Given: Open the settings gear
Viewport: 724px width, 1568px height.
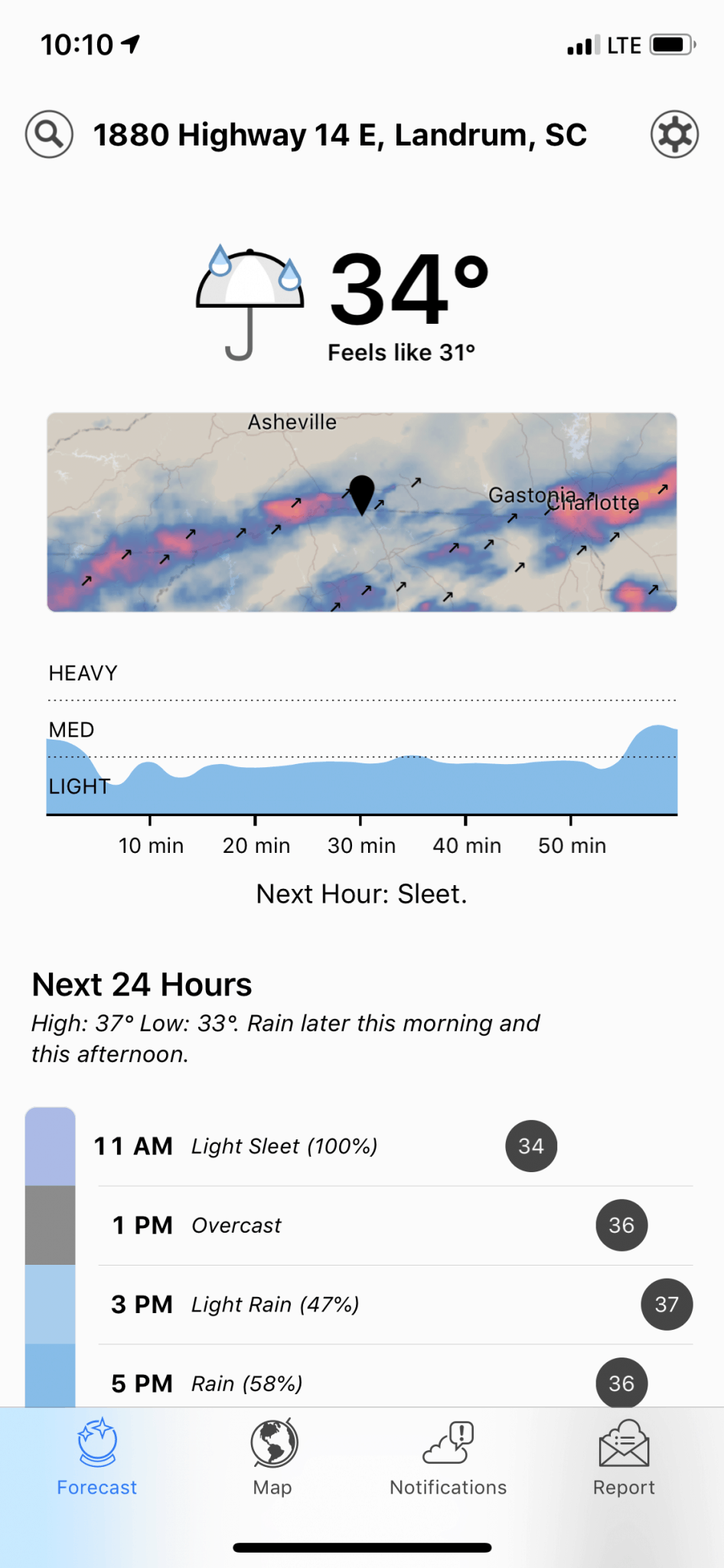Looking at the screenshot, I should [x=674, y=135].
